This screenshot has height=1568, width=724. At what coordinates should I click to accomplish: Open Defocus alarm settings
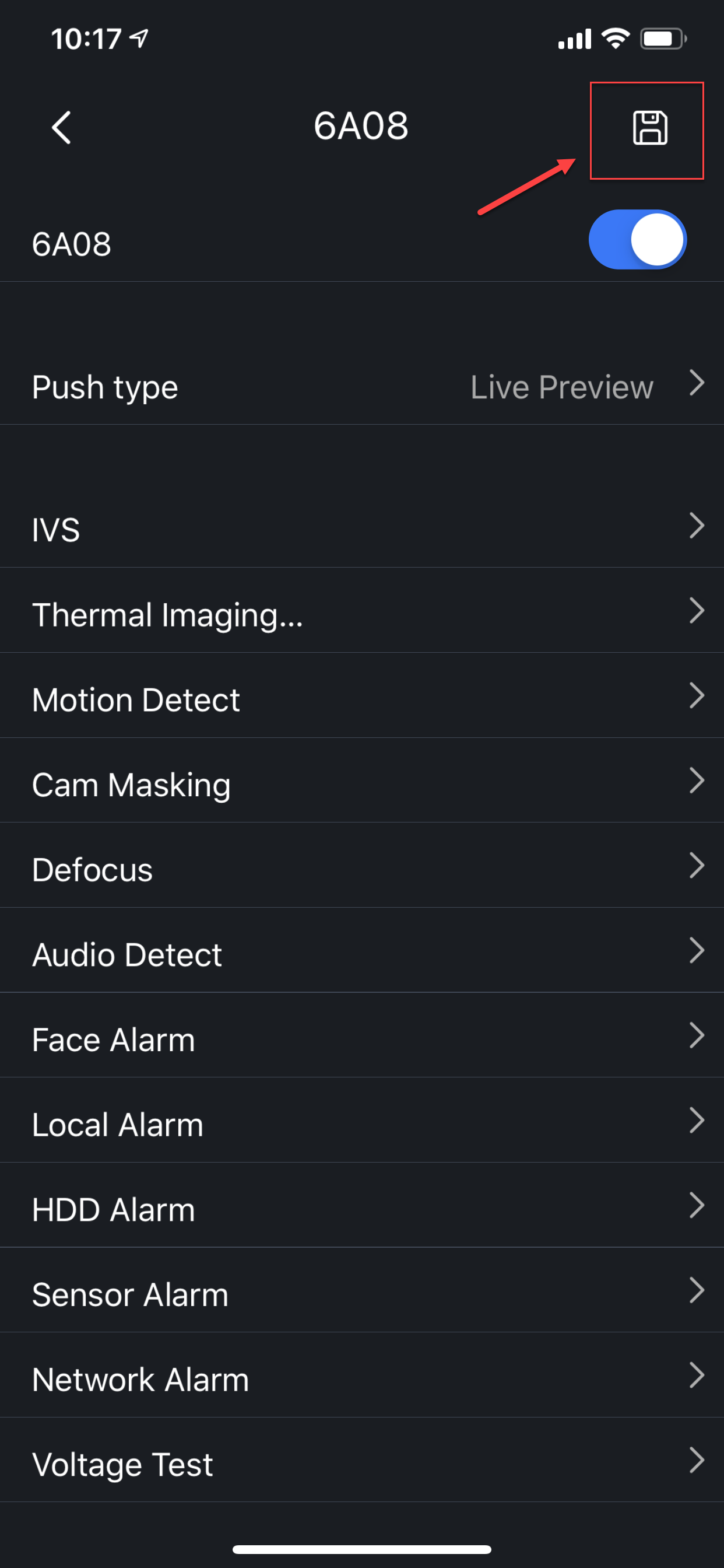click(x=362, y=869)
